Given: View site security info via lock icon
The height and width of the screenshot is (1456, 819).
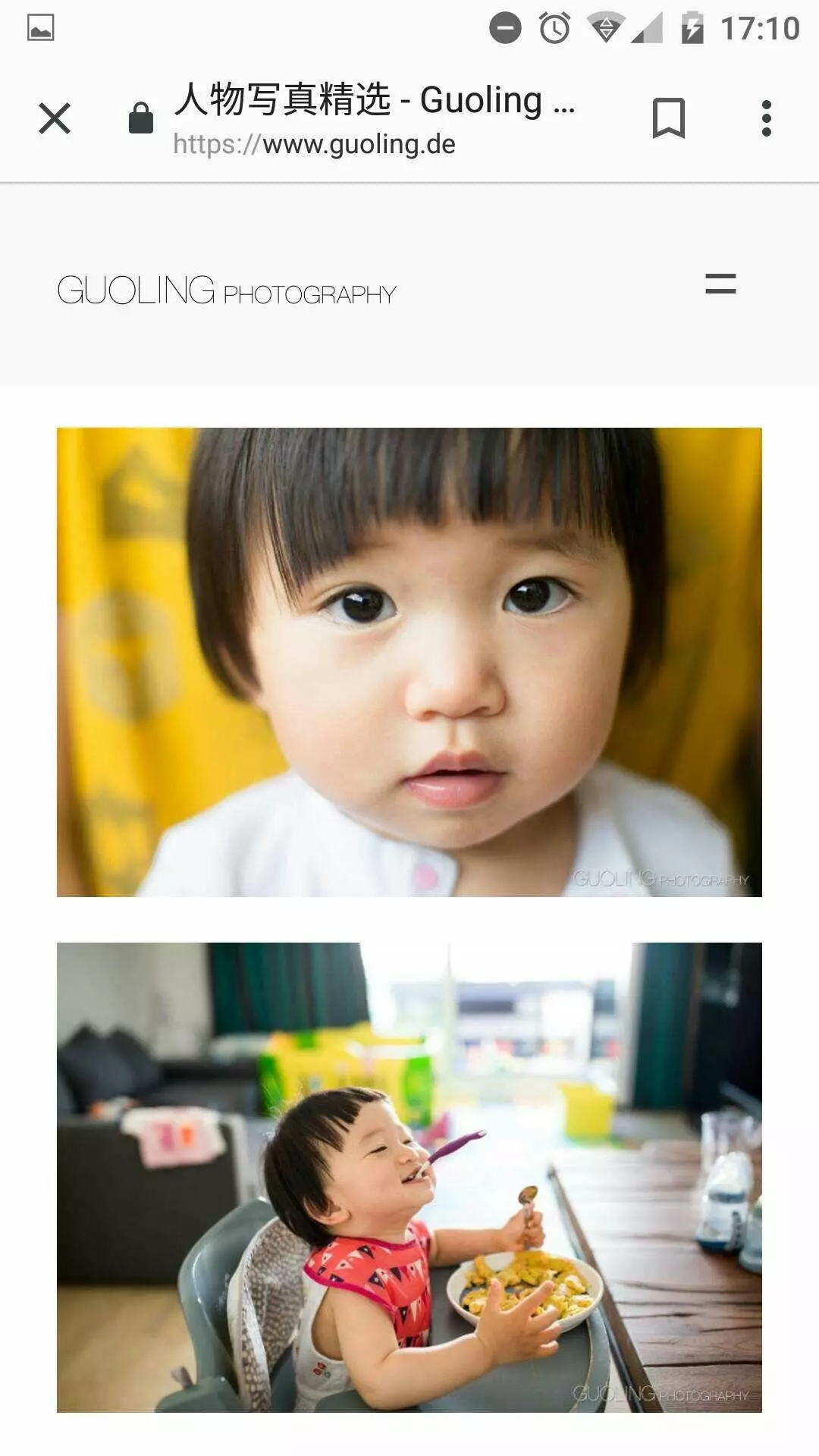Looking at the screenshot, I should (x=141, y=118).
